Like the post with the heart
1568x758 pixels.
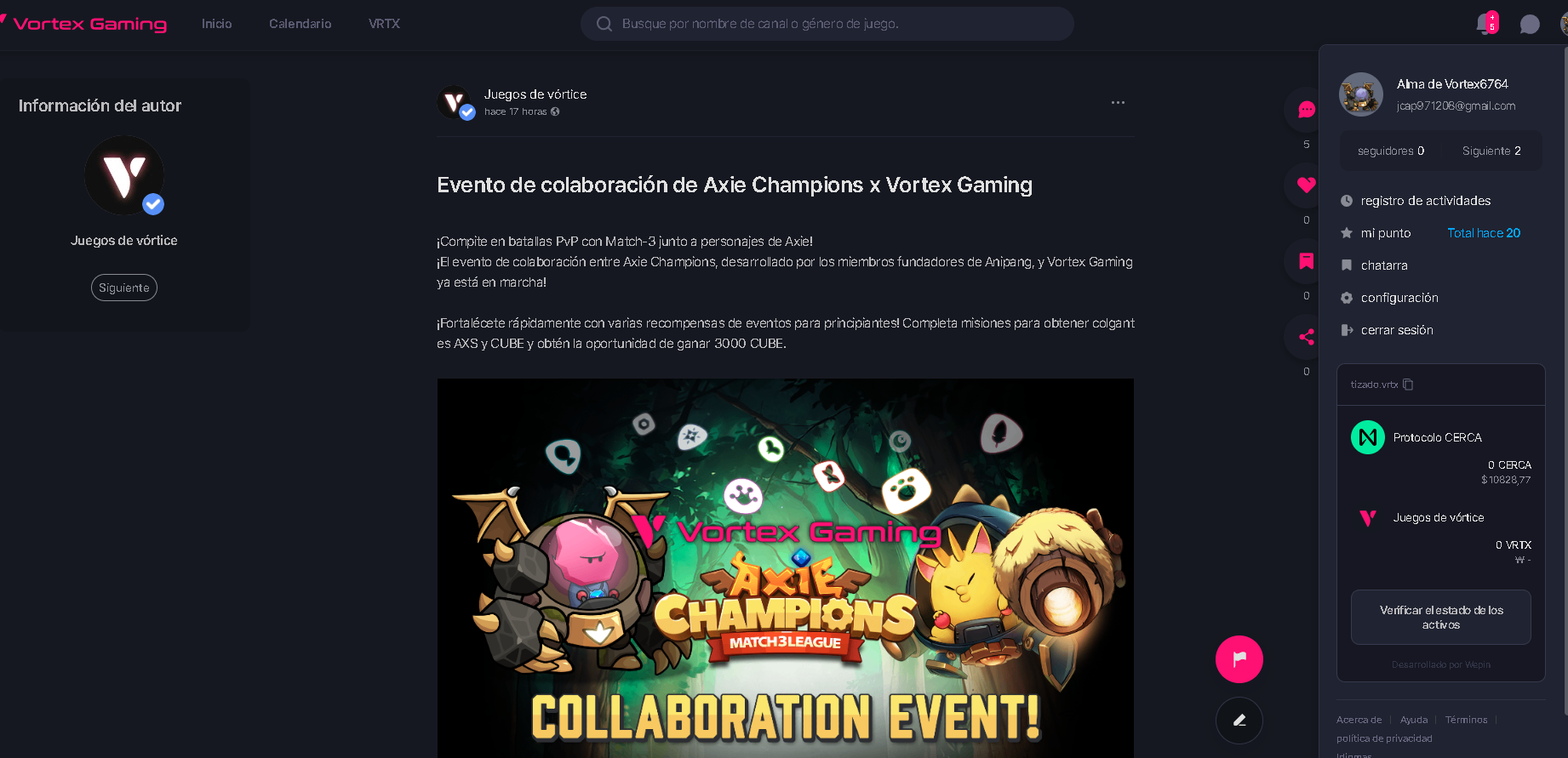(1306, 185)
